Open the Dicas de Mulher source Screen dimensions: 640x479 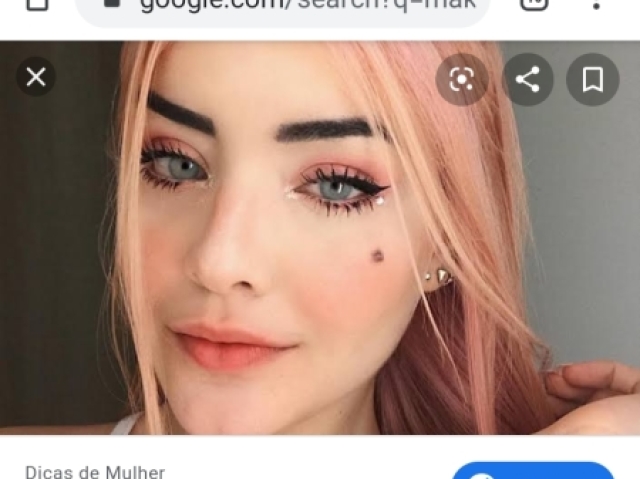95,471
